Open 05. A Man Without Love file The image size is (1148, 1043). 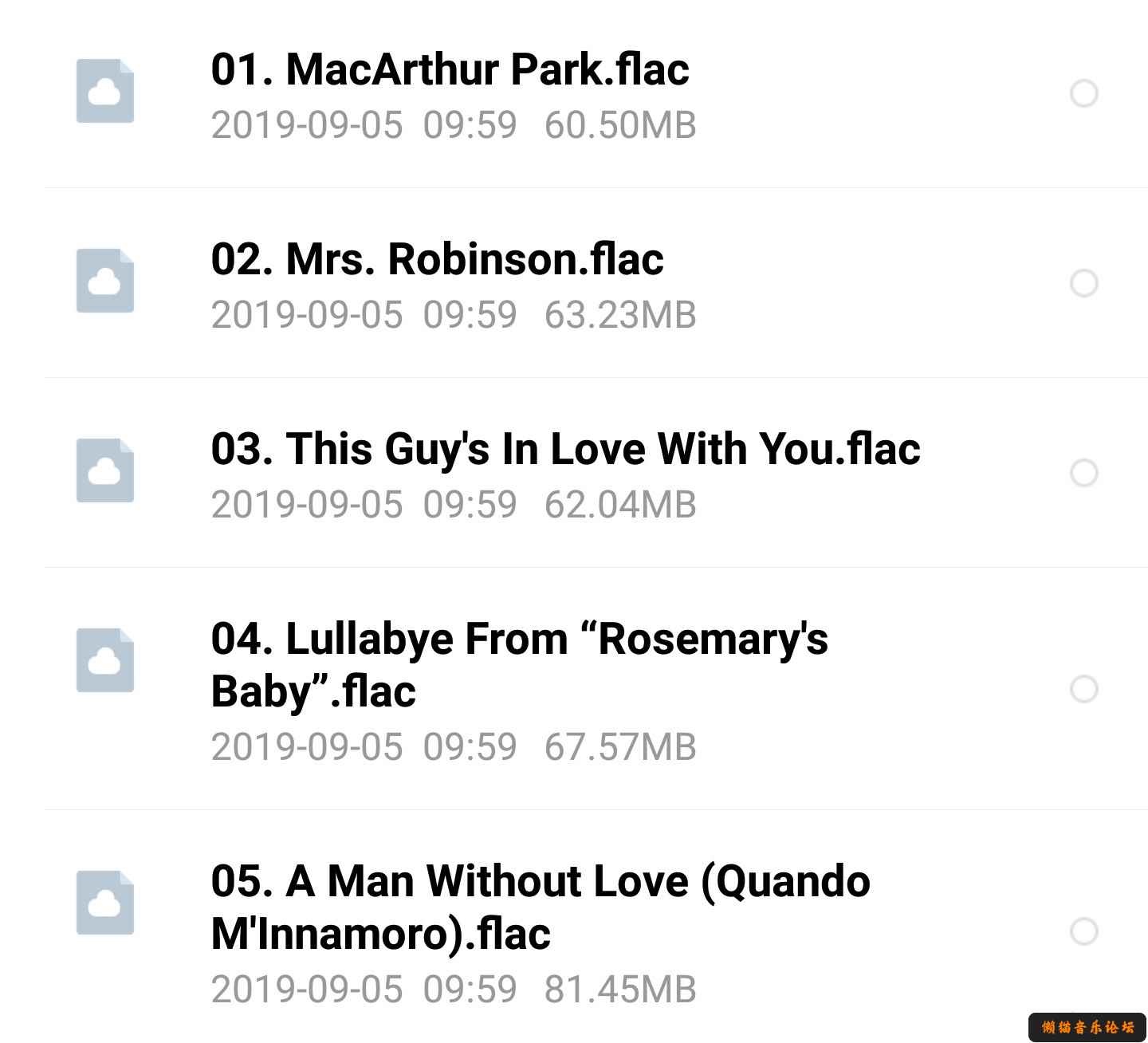point(539,906)
